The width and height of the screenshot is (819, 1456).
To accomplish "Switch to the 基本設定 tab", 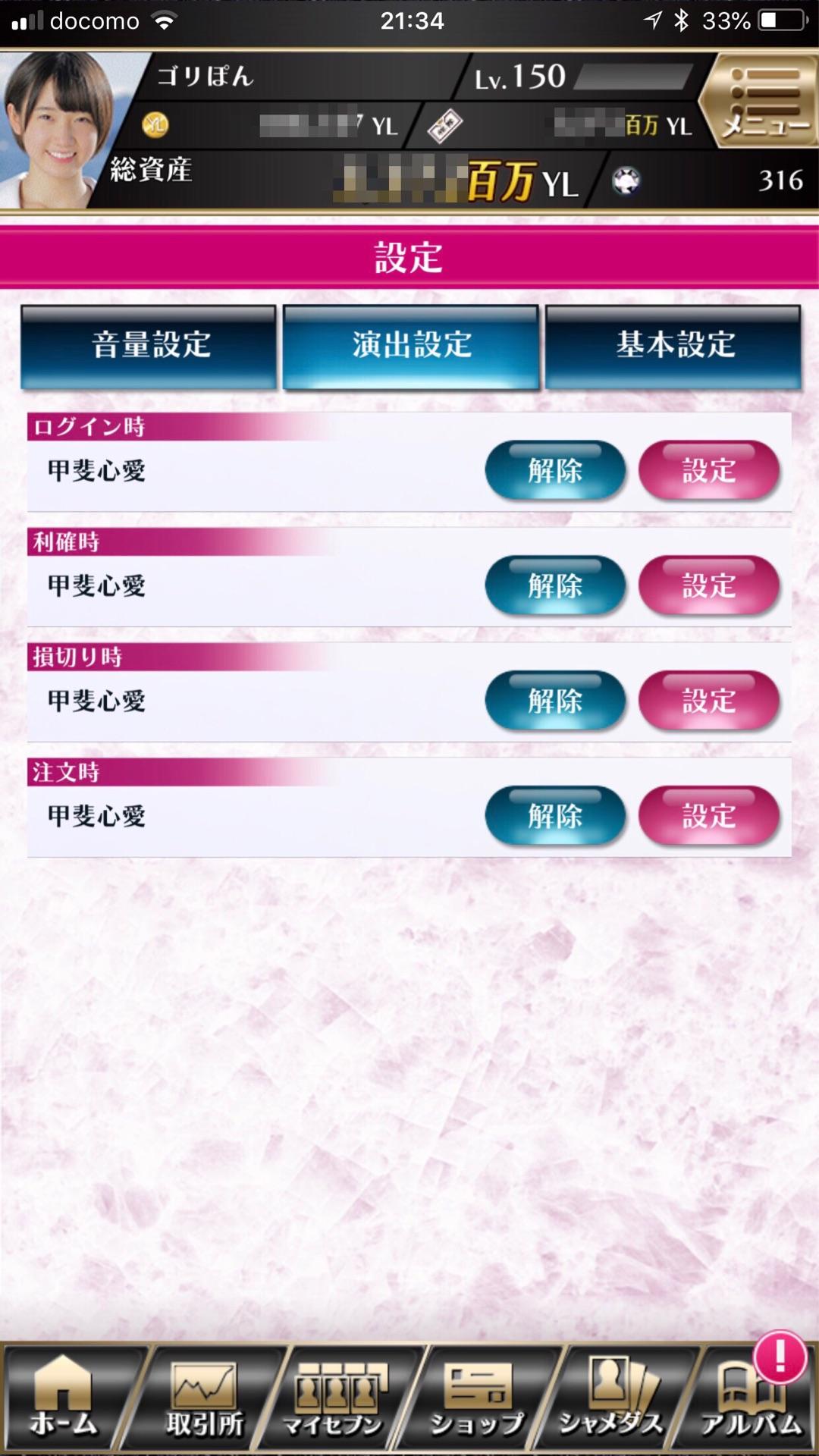I will (673, 347).
